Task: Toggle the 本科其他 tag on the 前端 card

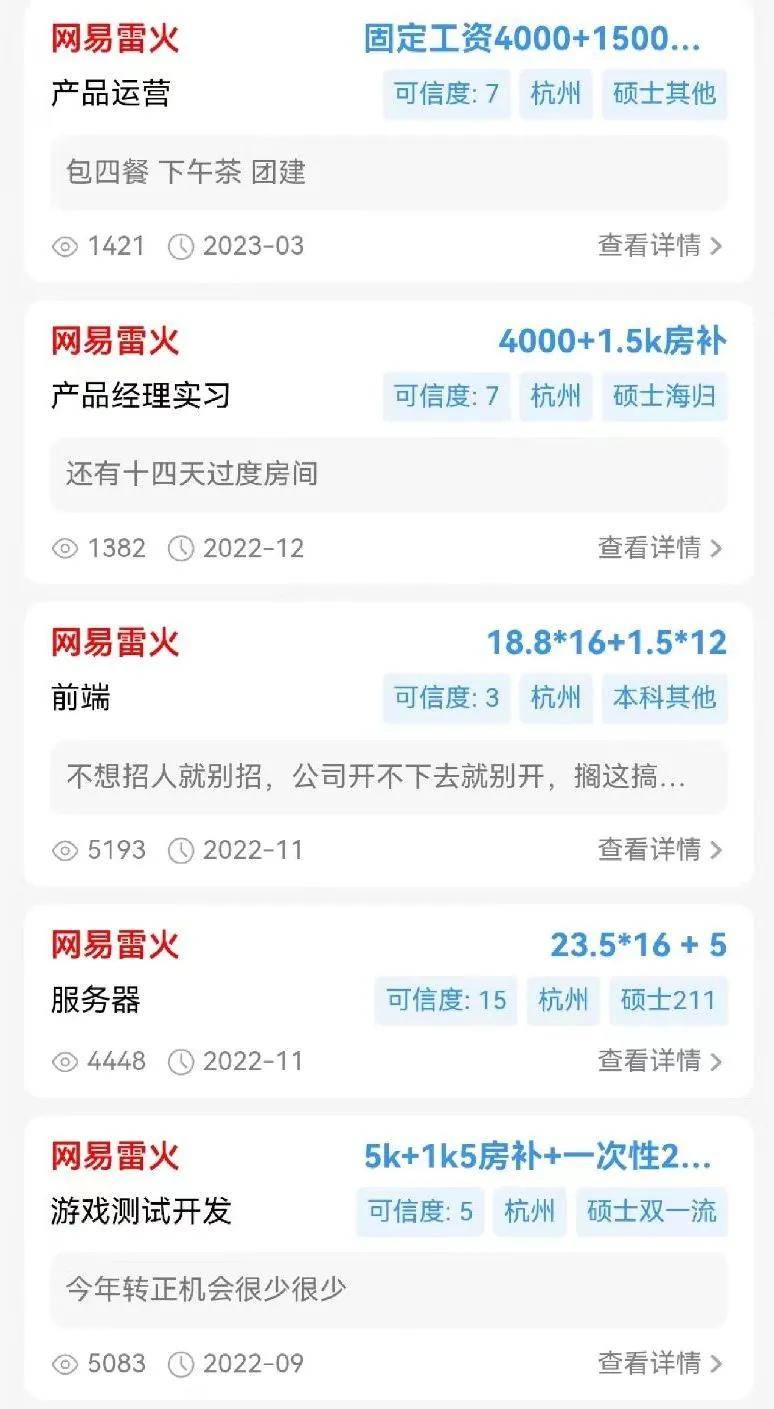Action: coord(664,698)
